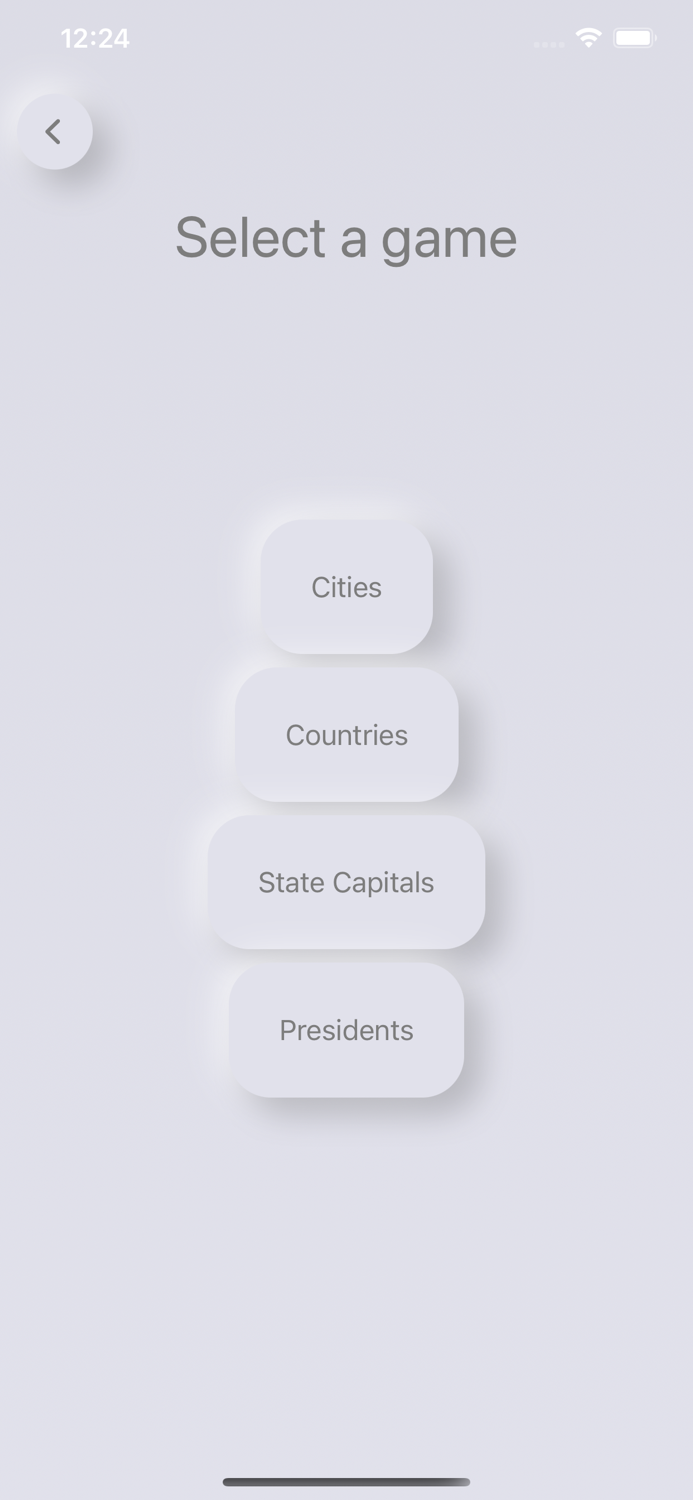
Task: Open the Presidents game
Action: 346,1030
